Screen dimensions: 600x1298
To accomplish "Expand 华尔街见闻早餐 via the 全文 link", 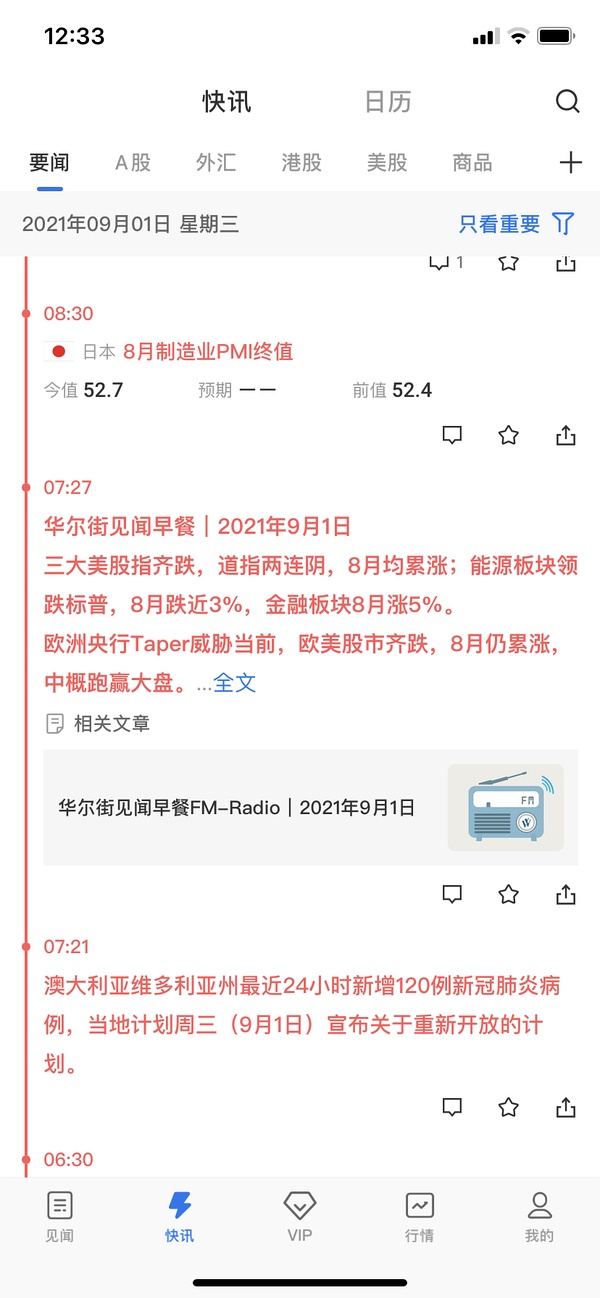I will [235, 683].
